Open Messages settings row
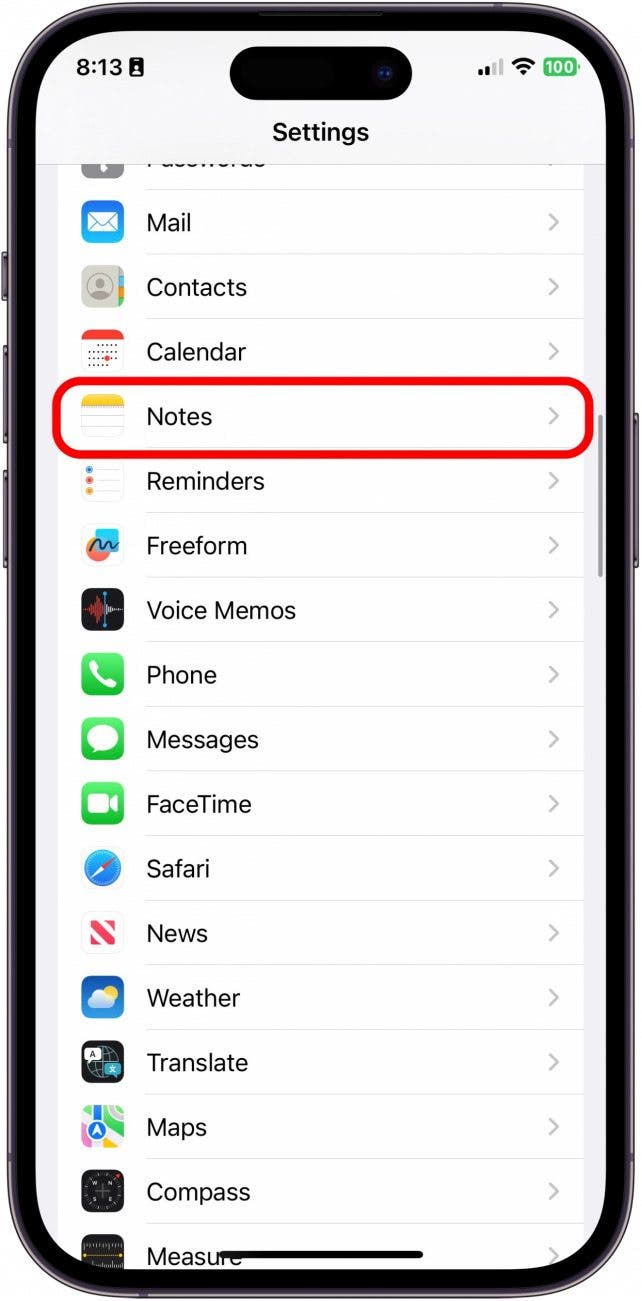Screen dimensions: 642x1301 [x=320, y=740]
